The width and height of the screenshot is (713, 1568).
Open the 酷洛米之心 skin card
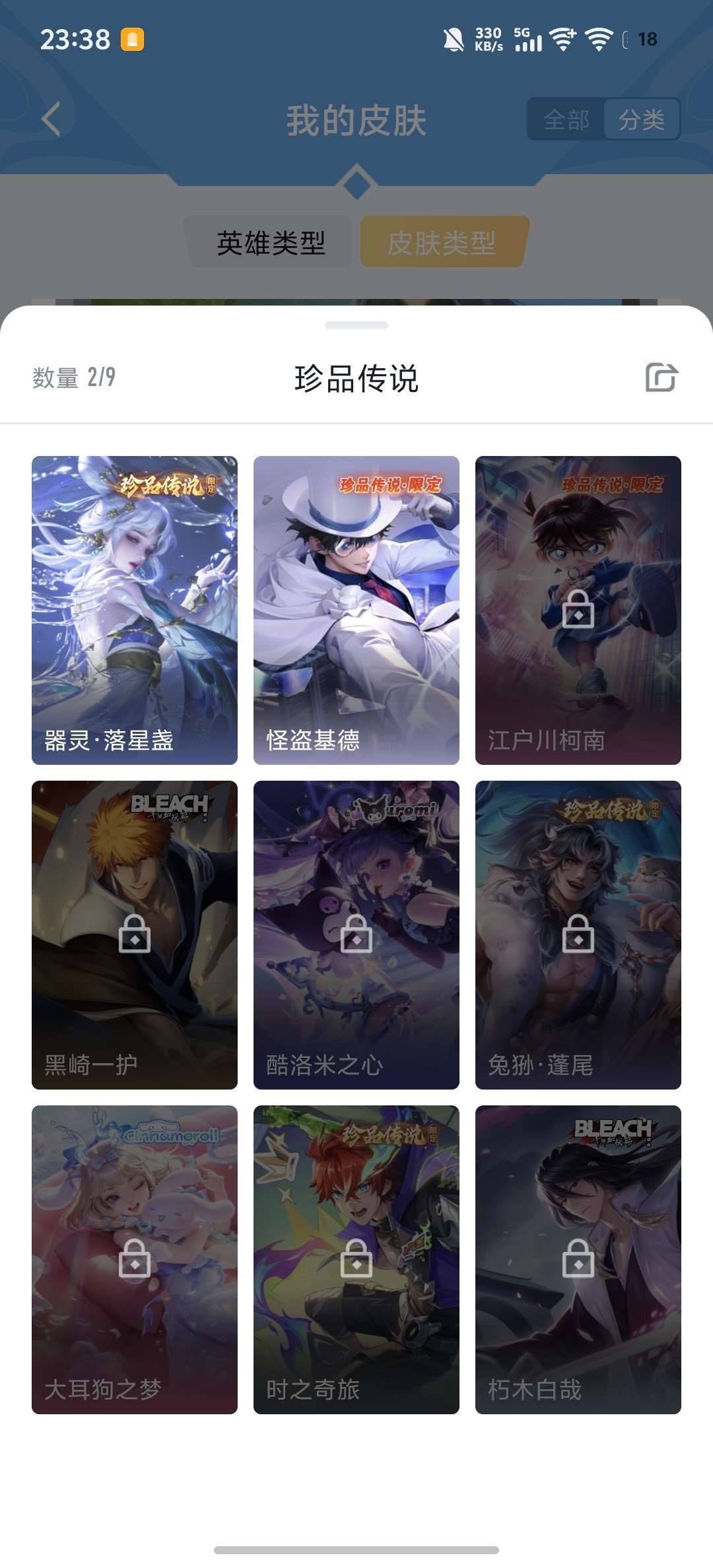(x=356, y=934)
